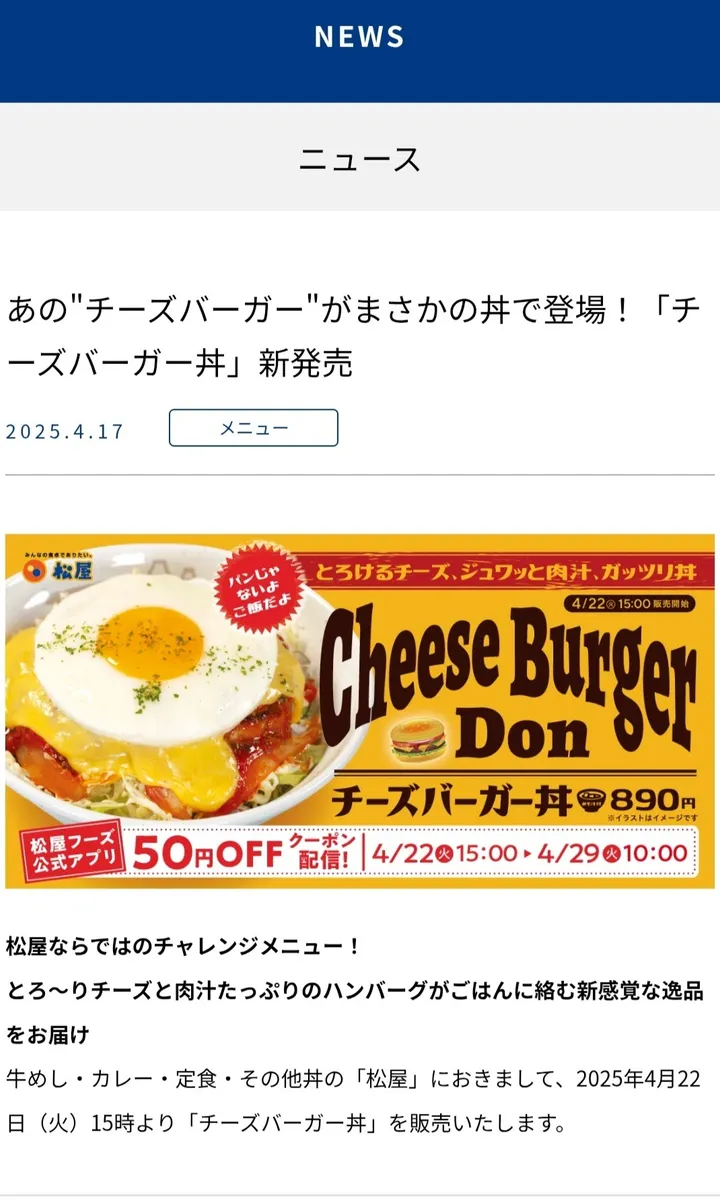Tap the メニュー category tag

(x=253, y=428)
